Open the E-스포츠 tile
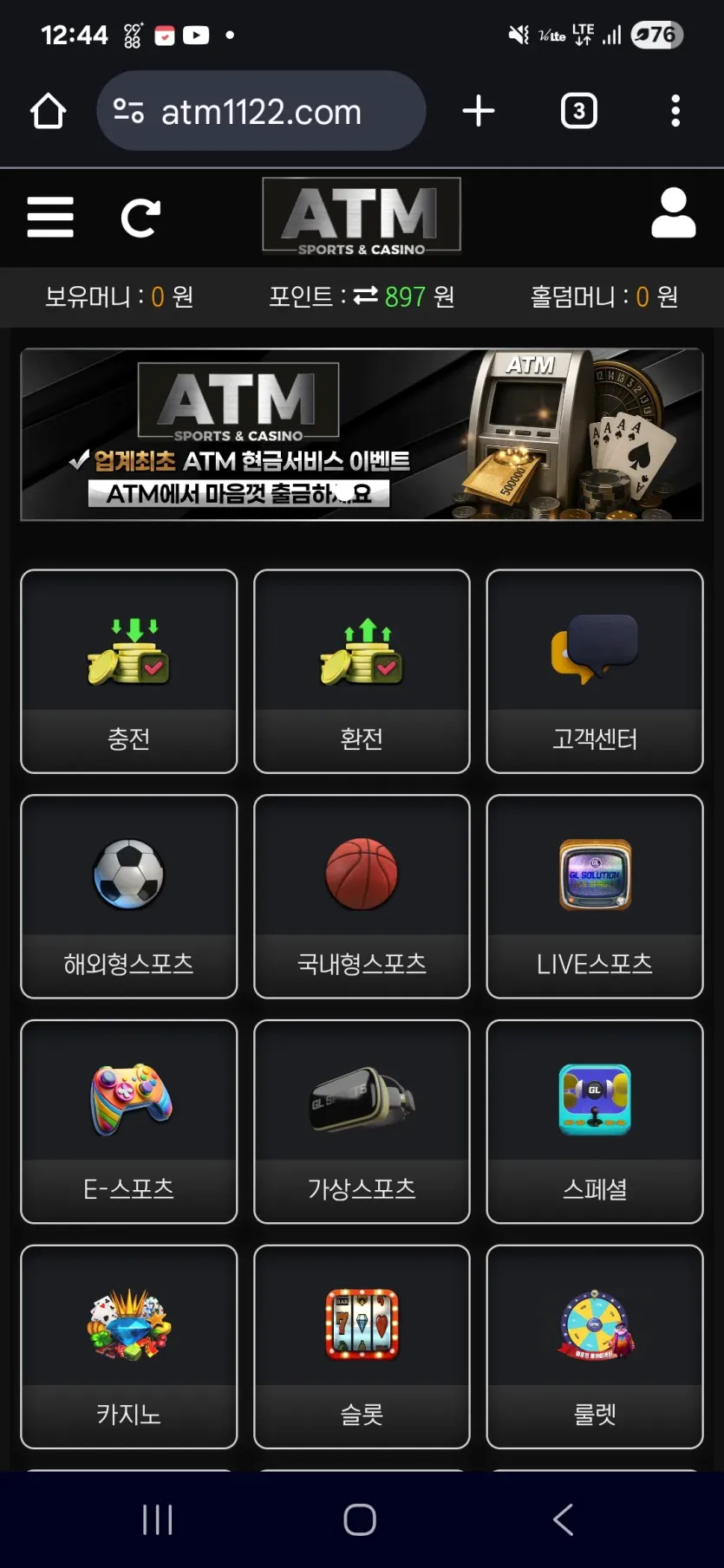 point(129,1122)
